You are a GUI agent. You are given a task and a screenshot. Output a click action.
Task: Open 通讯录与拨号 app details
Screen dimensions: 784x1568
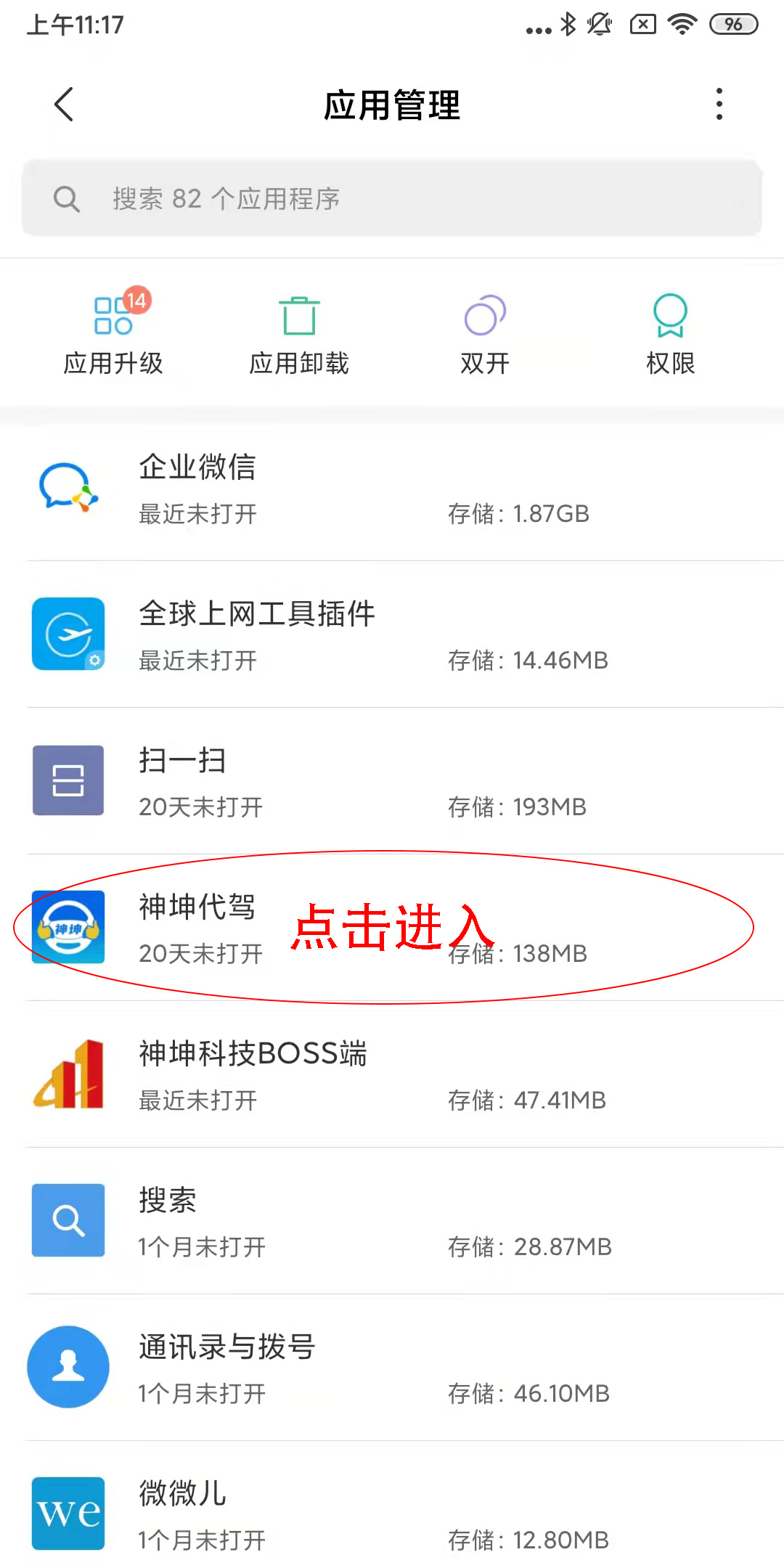point(392,1368)
